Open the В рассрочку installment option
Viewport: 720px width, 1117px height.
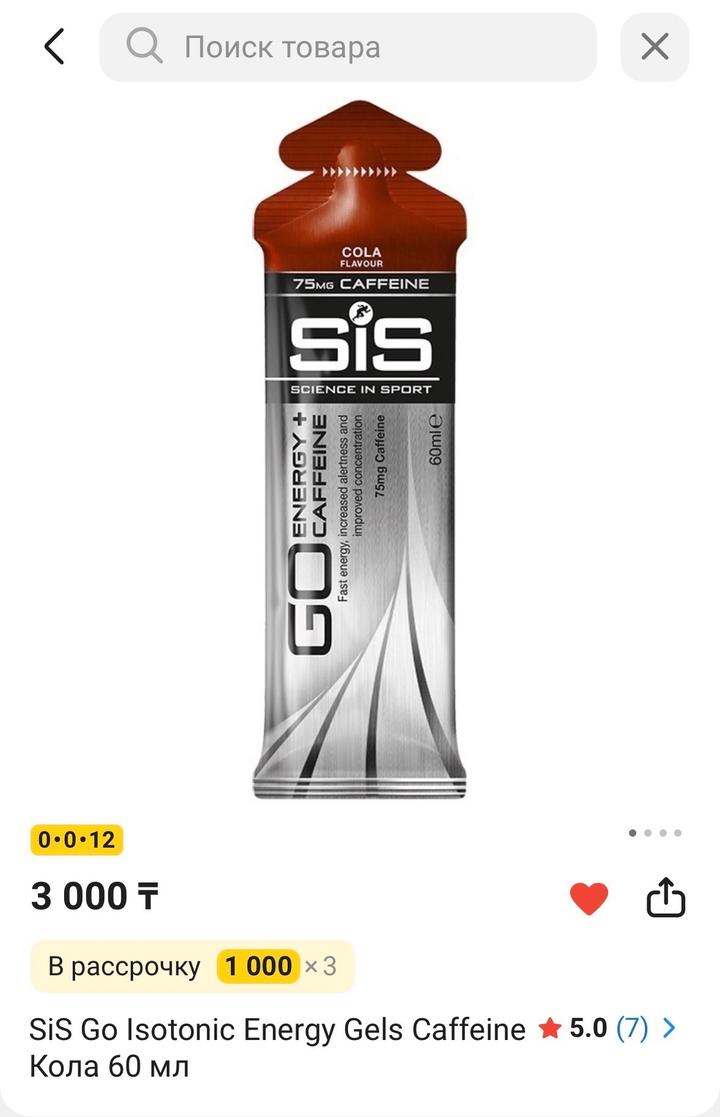point(192,966)
